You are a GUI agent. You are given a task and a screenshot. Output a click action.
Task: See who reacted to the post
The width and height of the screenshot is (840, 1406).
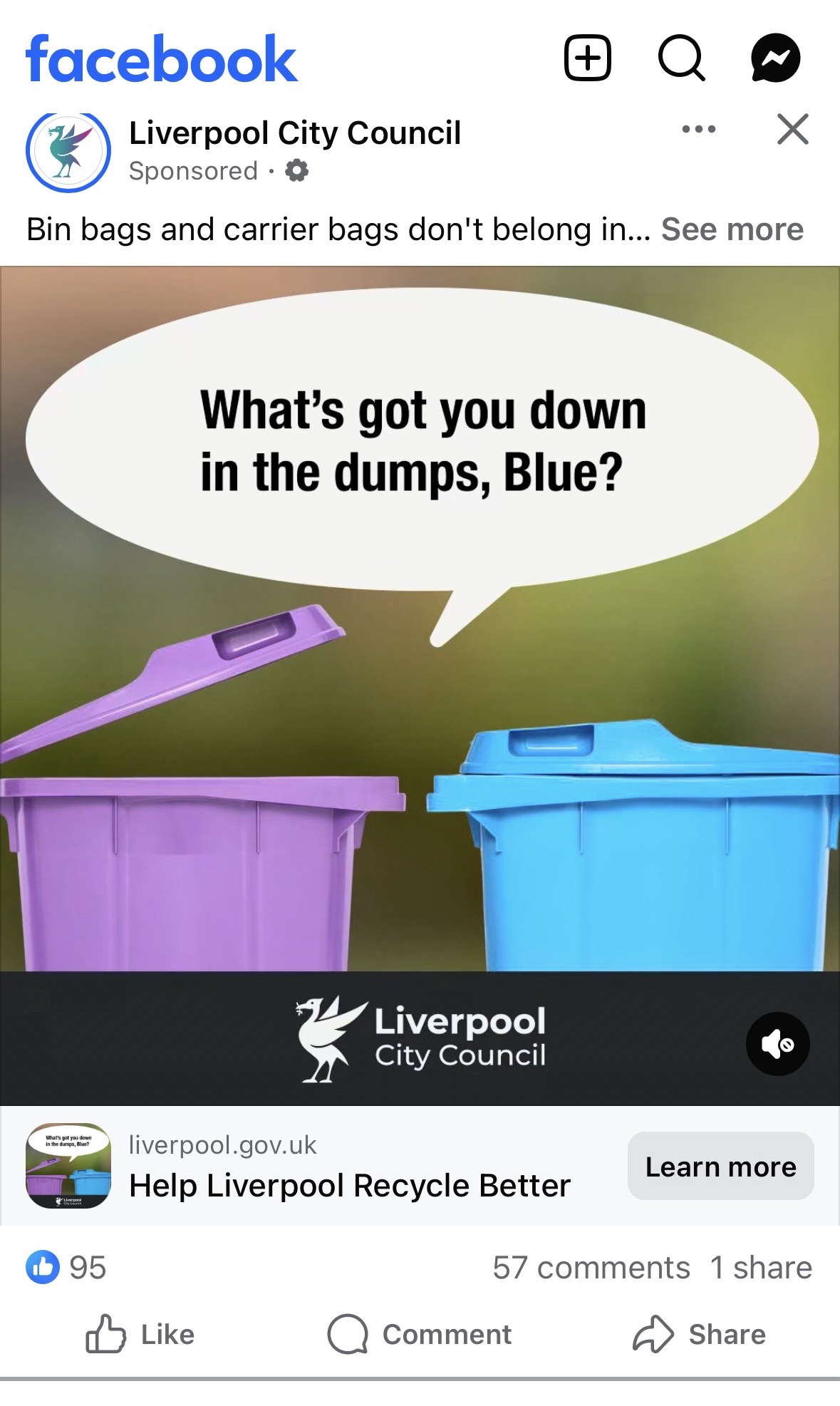(x=66, y=1268)
